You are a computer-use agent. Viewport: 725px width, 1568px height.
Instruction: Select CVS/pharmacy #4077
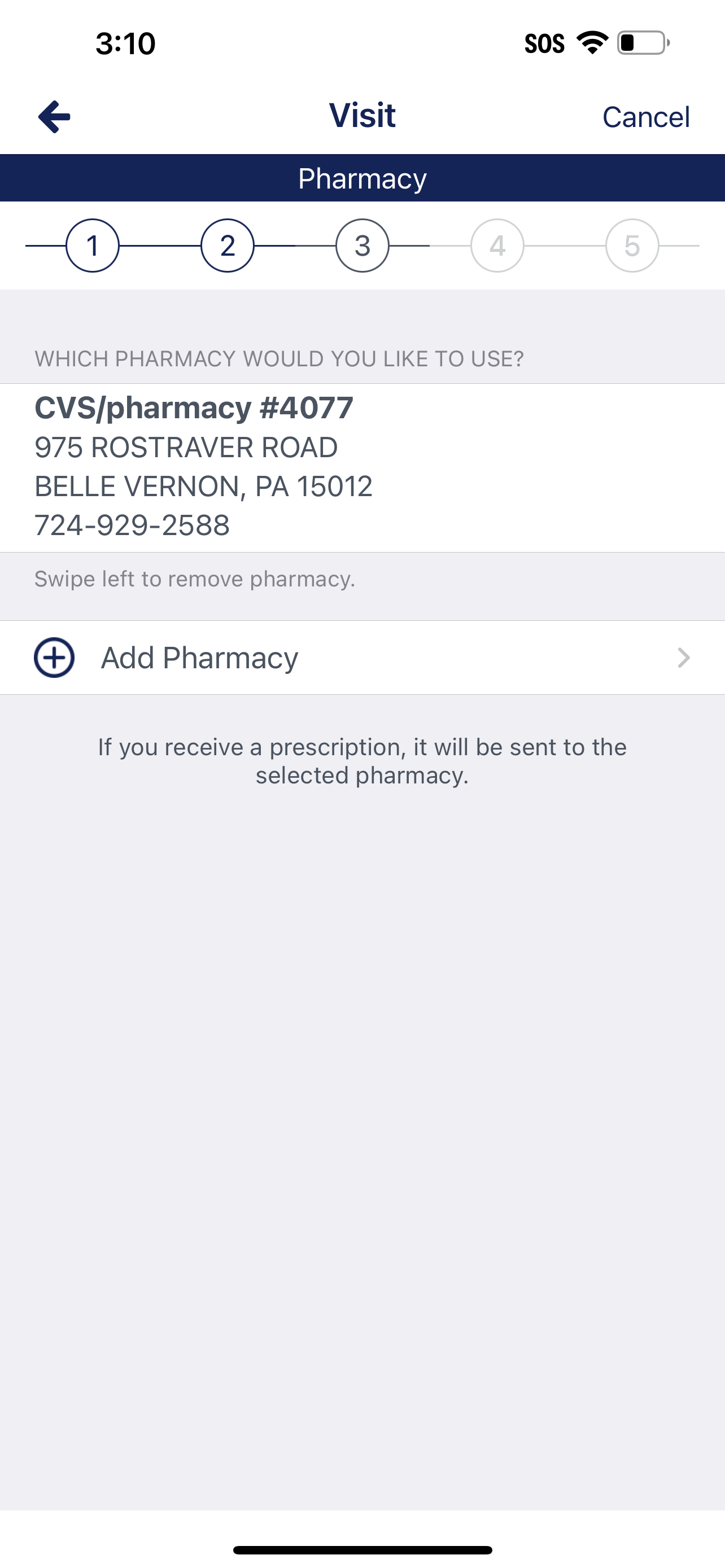362,467
